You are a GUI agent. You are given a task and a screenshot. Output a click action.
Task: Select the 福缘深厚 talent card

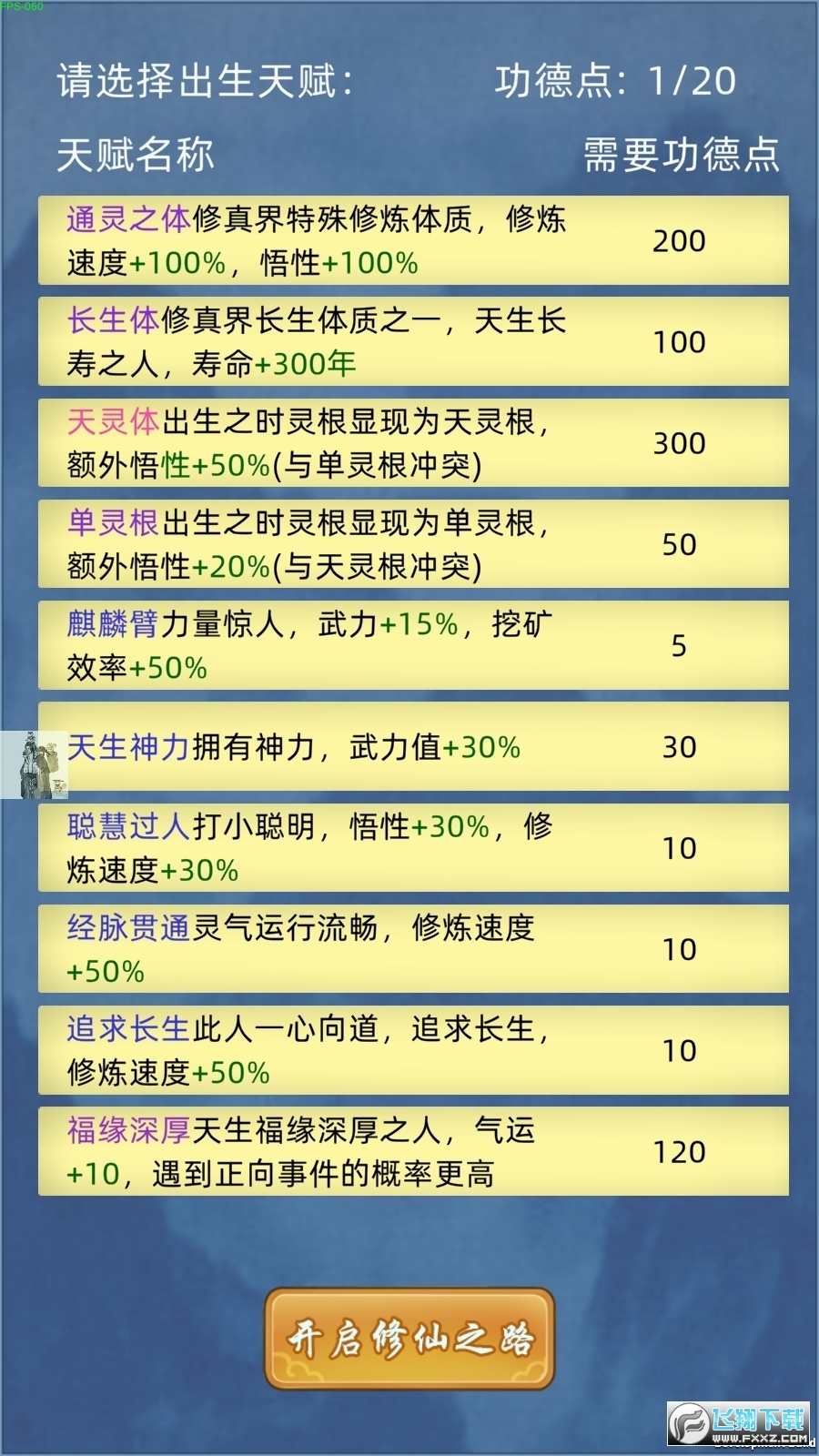point(409,1150)
